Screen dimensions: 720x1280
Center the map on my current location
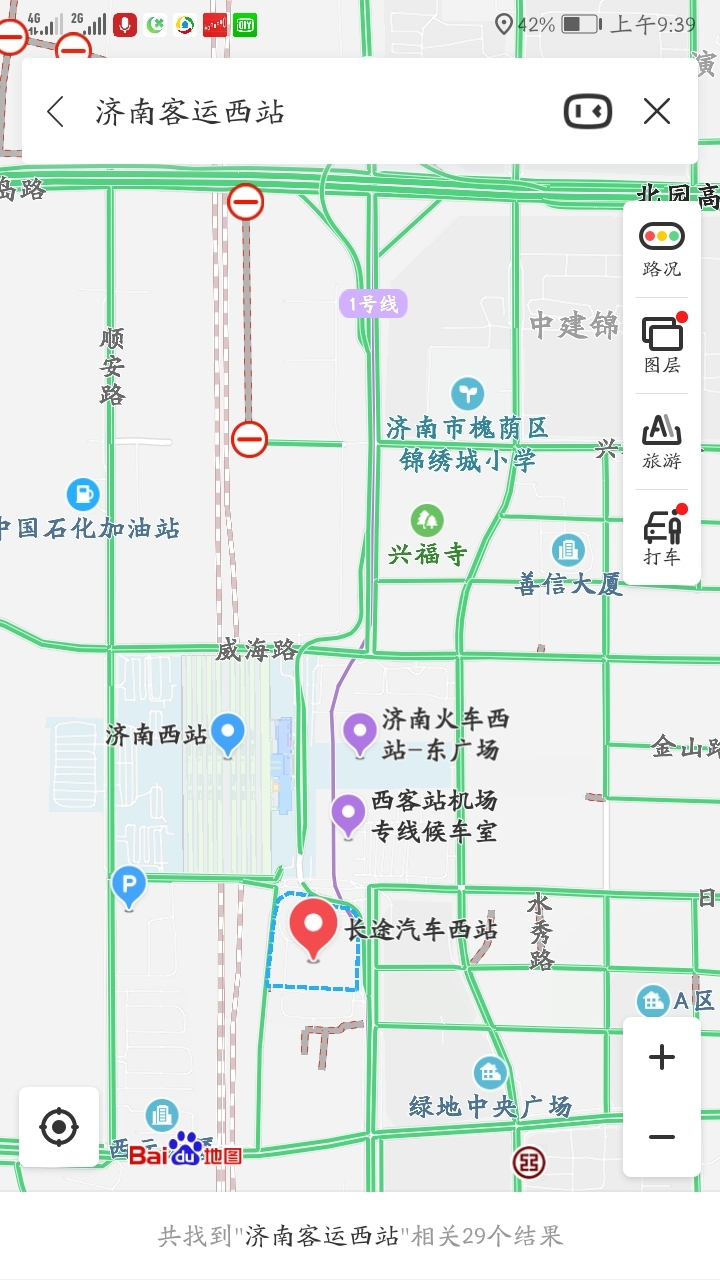59,1128
